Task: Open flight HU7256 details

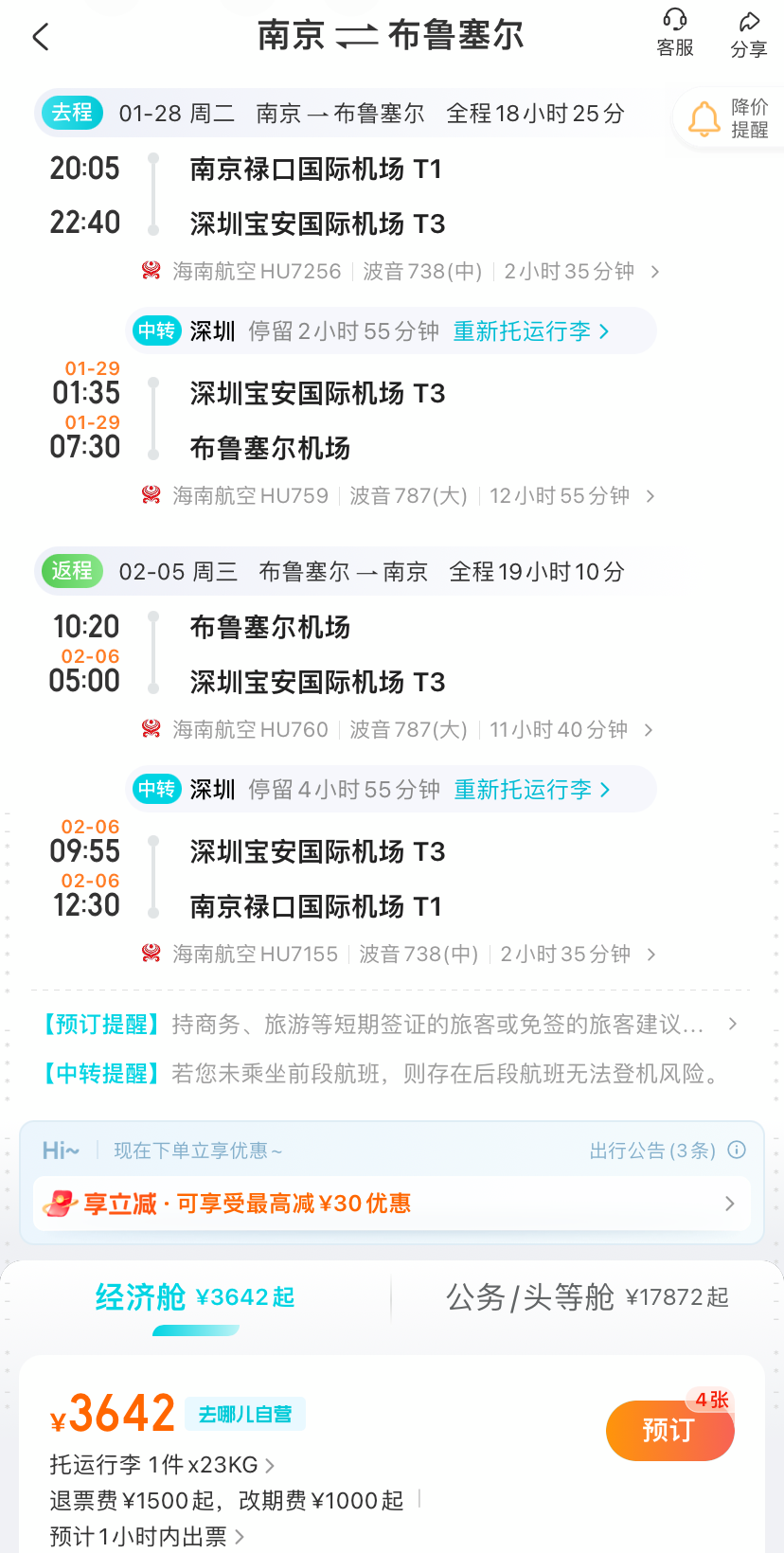Action: tap(401, 272)
